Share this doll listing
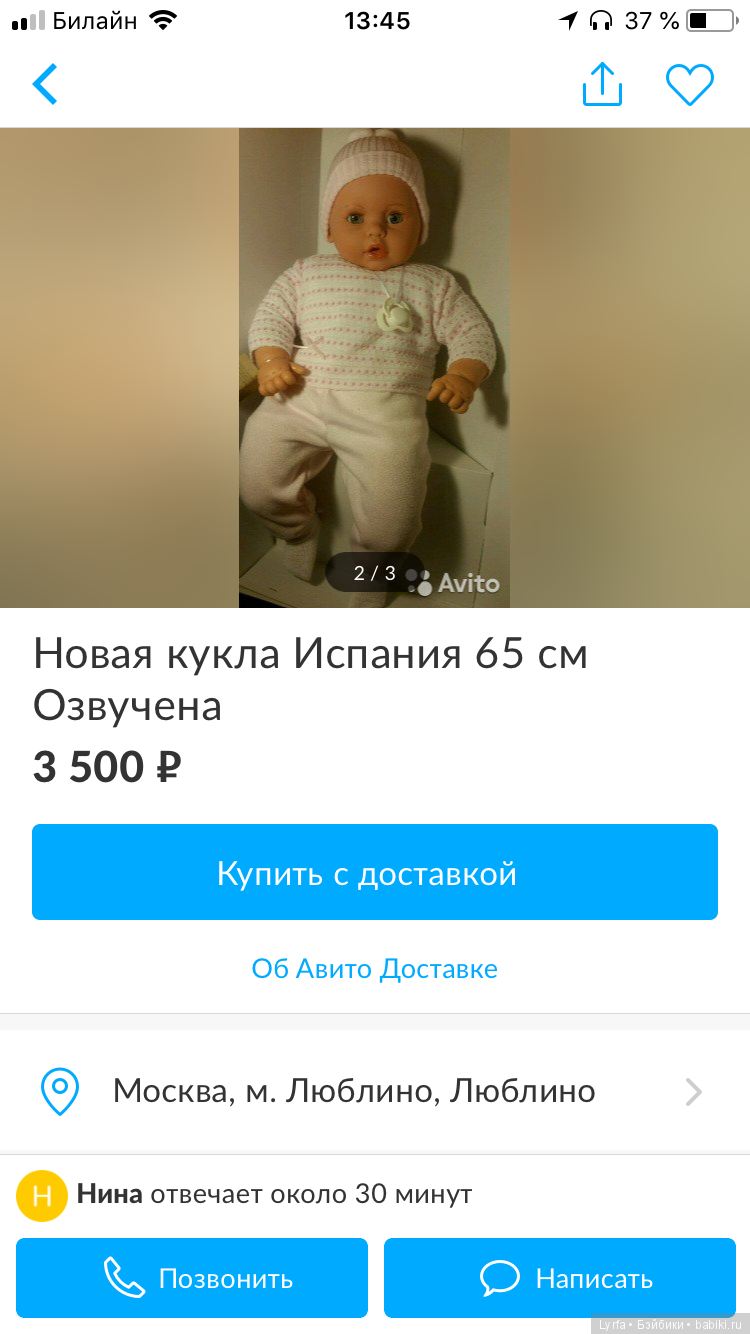Image resolution: width=750 pixels, height=1334 pixels. [x=602, y=85]
